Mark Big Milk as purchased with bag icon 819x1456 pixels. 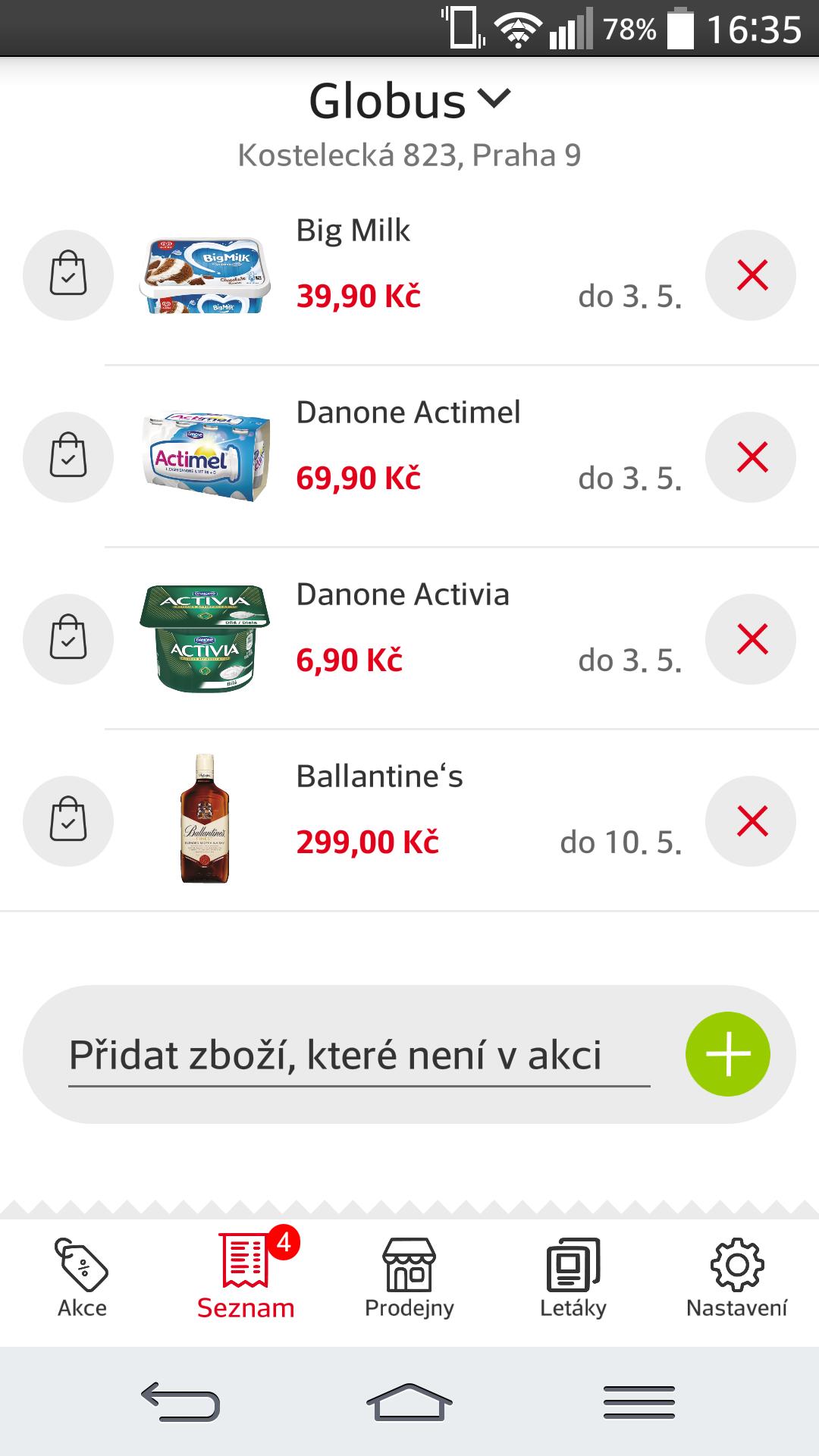[x=67, y=275]
